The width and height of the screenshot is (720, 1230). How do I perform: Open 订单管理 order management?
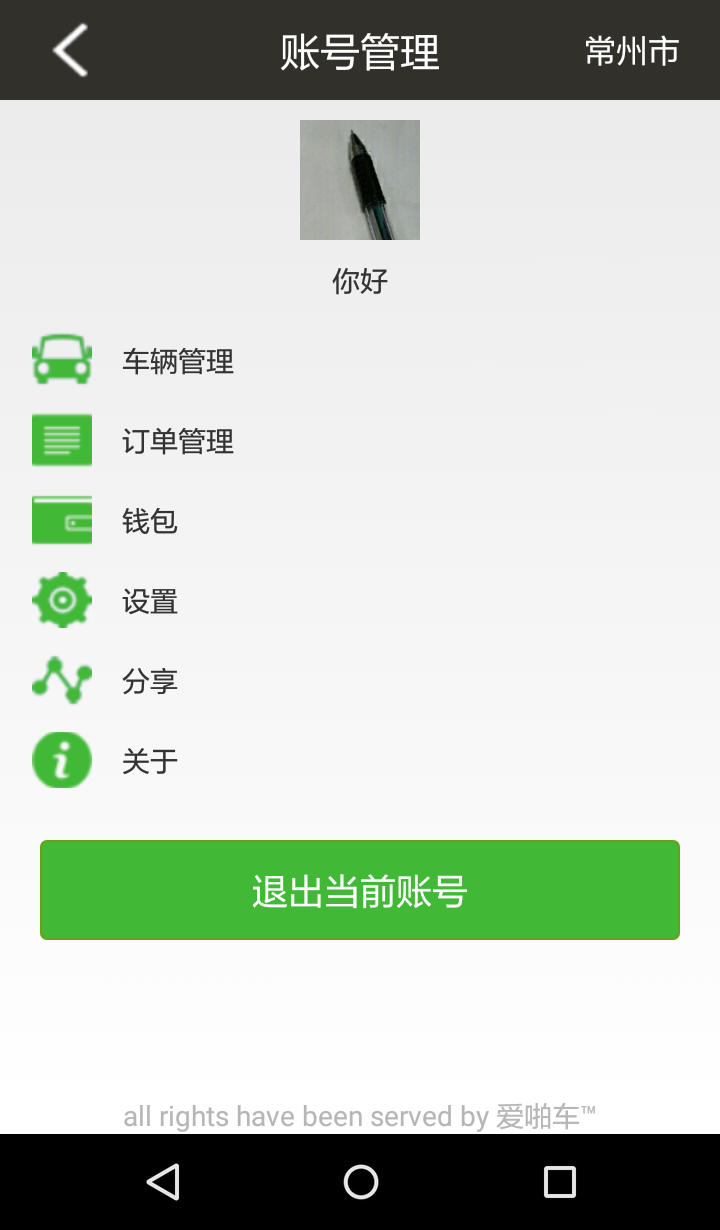tap(178, 441)
